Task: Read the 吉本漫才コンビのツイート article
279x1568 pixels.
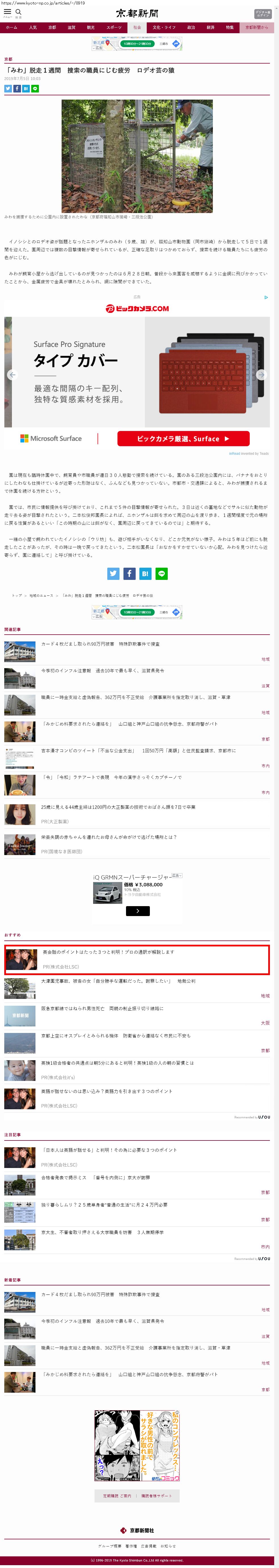Action: pos(138,750)
